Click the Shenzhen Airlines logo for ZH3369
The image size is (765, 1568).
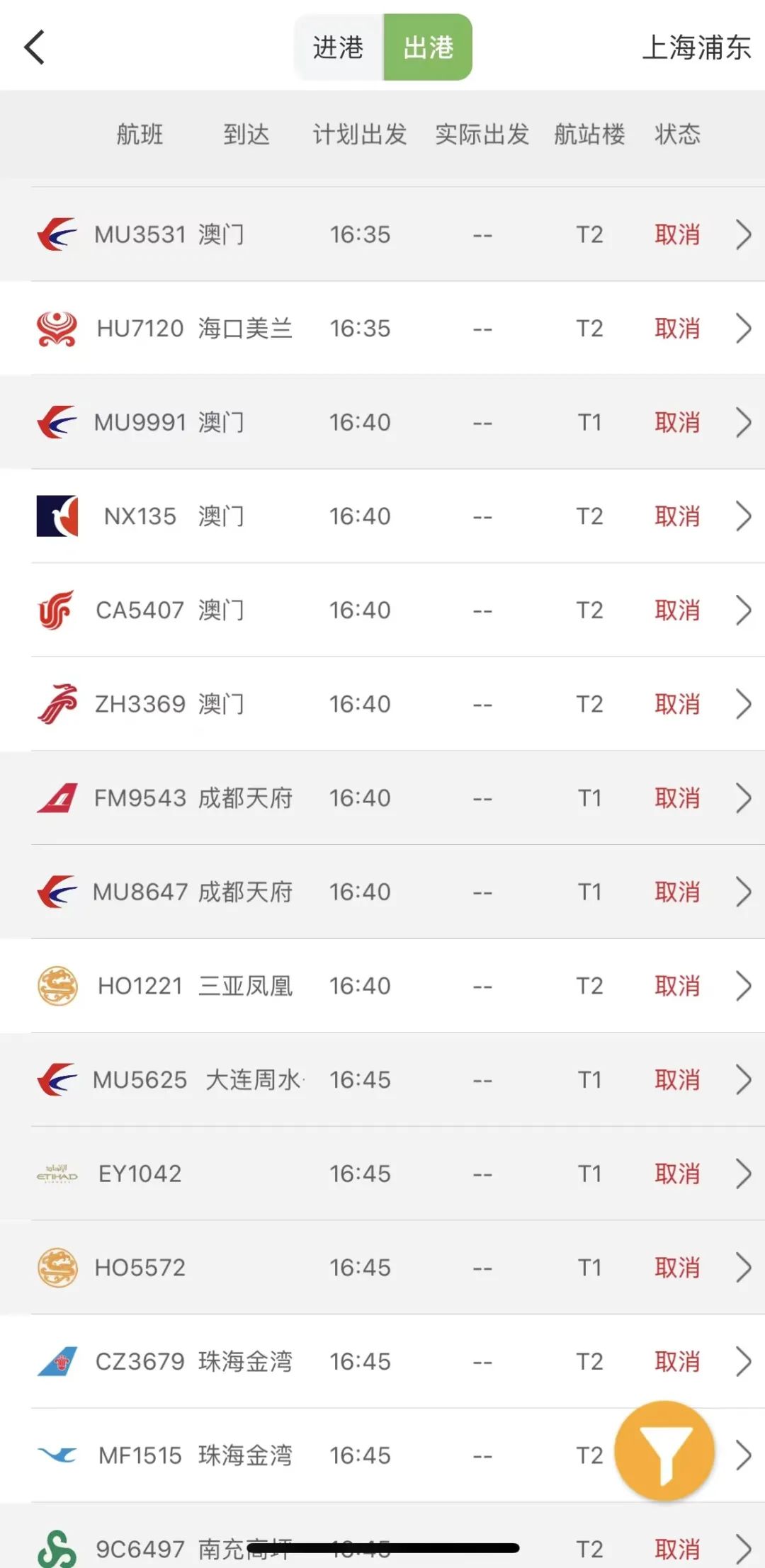(x=57, y=704)
